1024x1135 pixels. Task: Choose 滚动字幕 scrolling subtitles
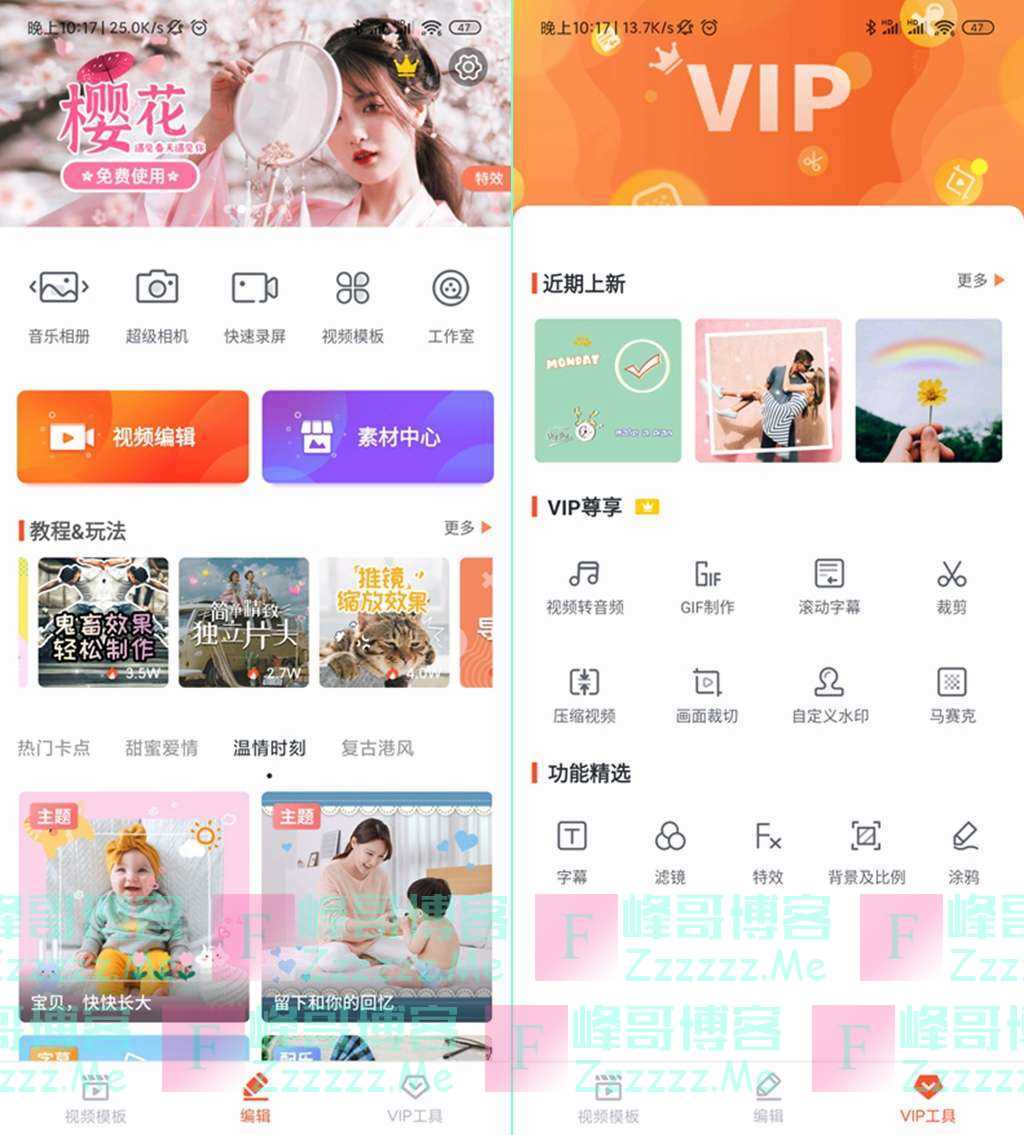coord(829,586)
